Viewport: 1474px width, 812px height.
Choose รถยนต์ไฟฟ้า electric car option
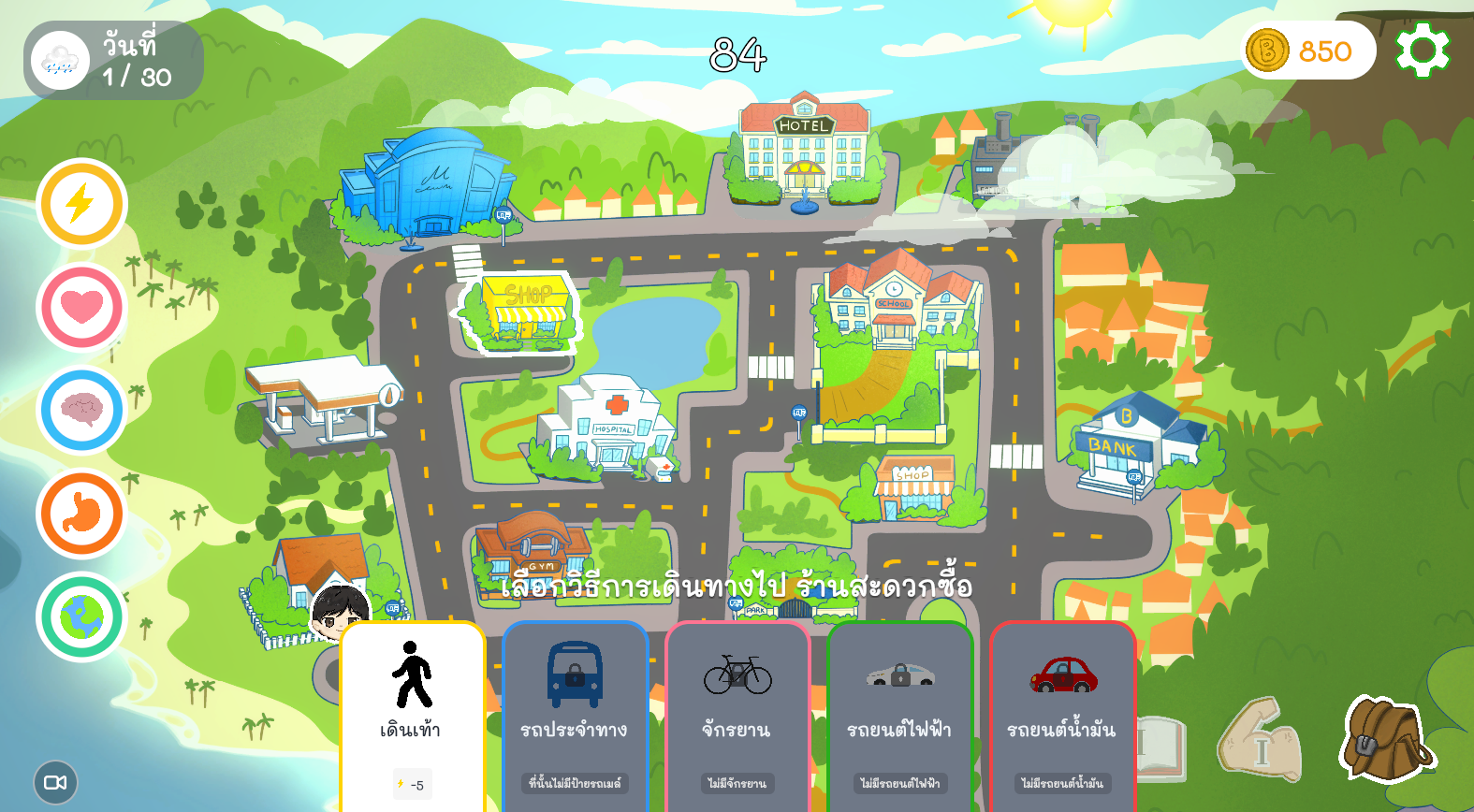pyautogui.click(x=900, y=717)
